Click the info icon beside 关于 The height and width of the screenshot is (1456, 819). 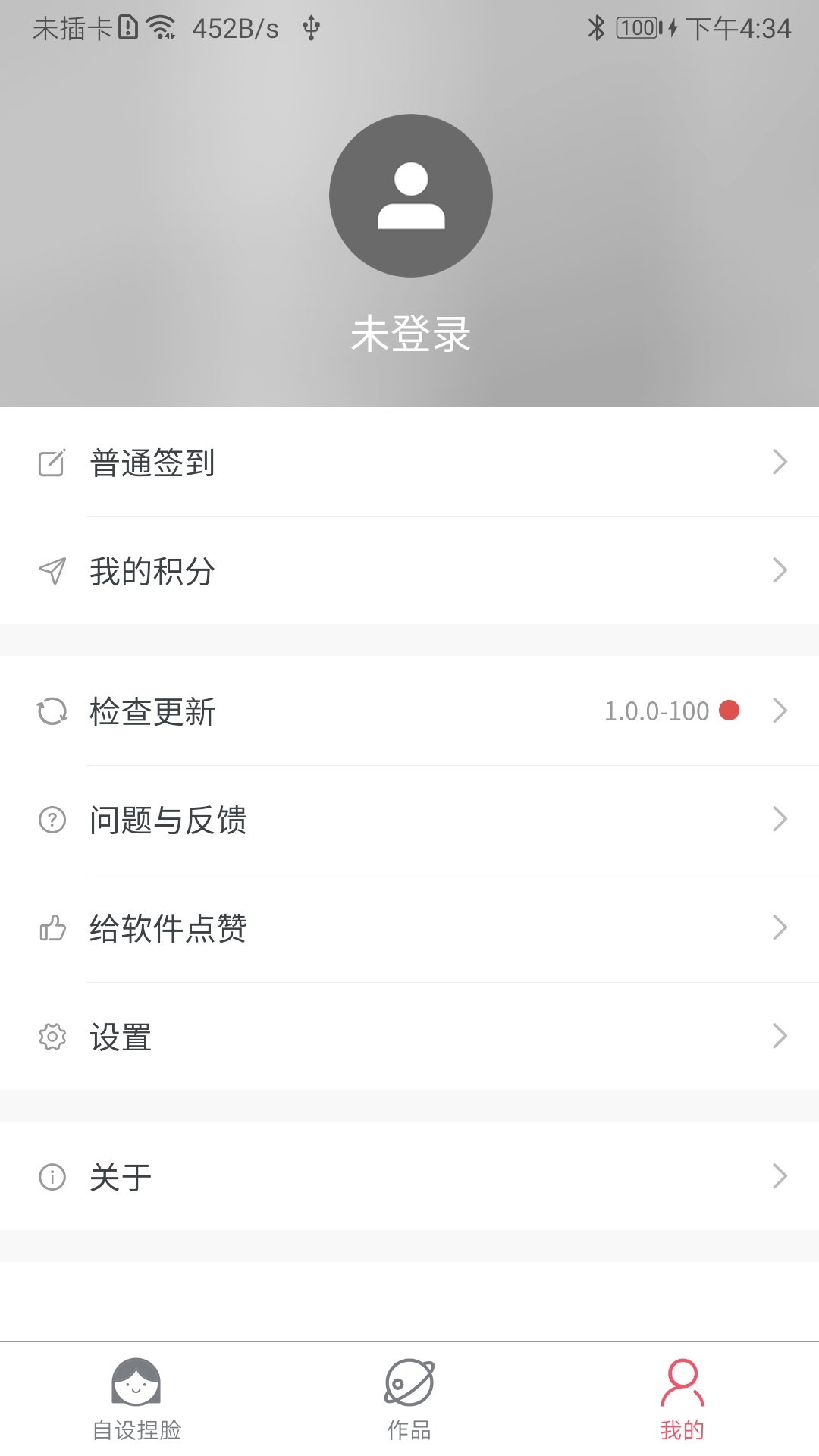51,1176
